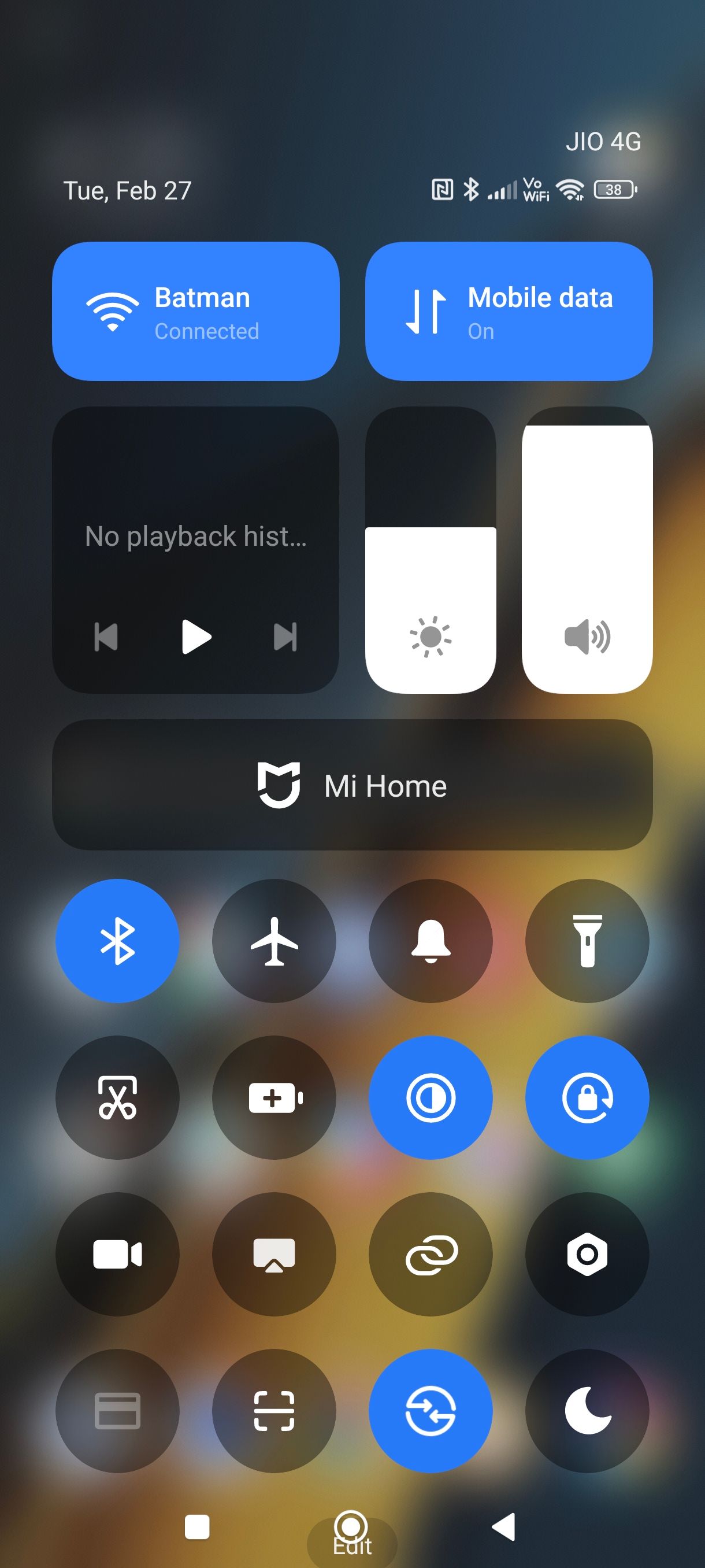
Task: Turn off Mobile data
Action: pos(509,311)
